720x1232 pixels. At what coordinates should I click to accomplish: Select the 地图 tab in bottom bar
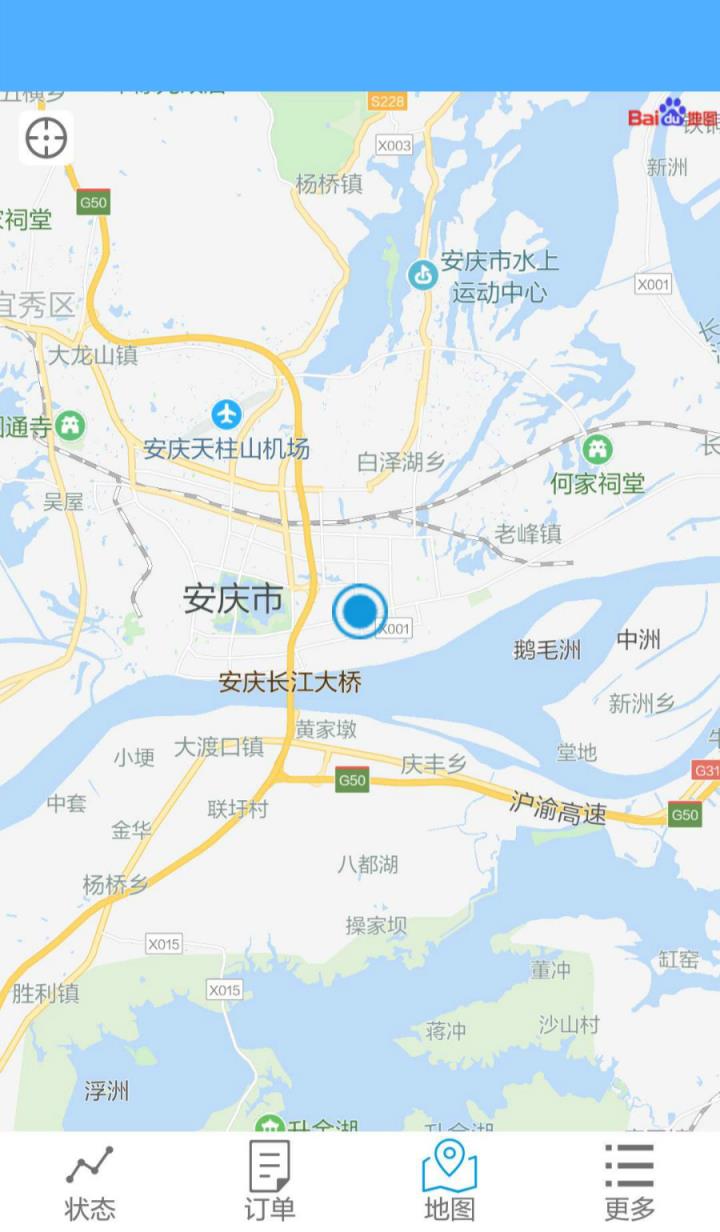(450, 1180)
